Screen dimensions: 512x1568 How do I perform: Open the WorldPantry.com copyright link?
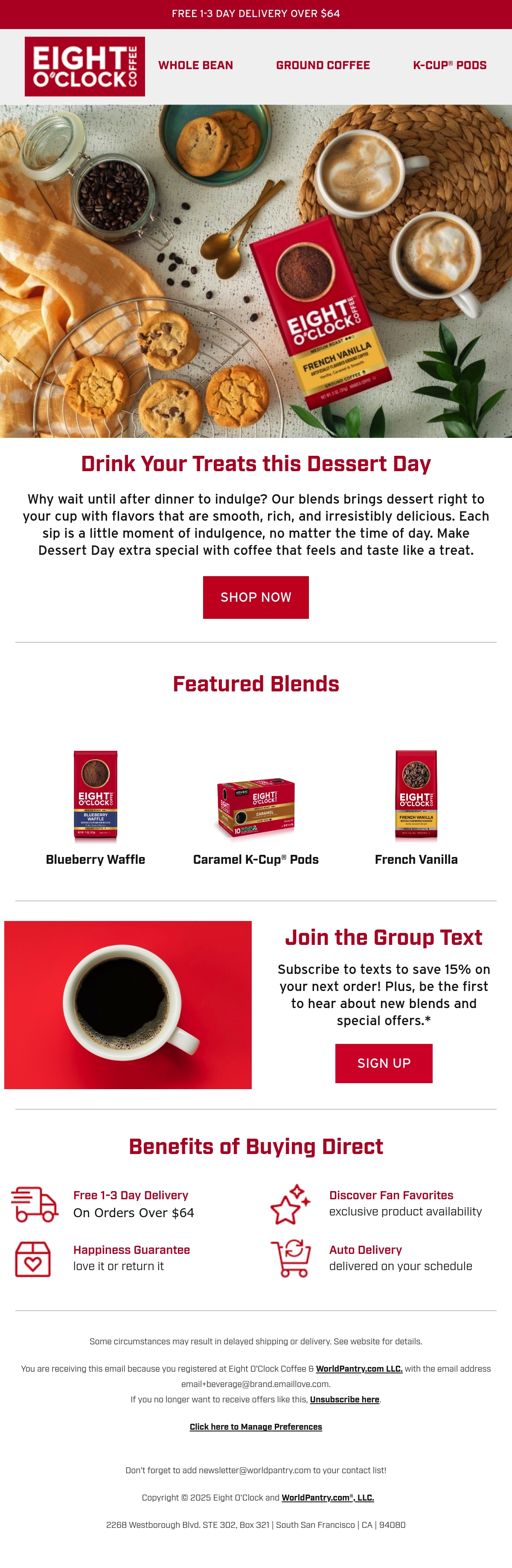pos(328,1498)
